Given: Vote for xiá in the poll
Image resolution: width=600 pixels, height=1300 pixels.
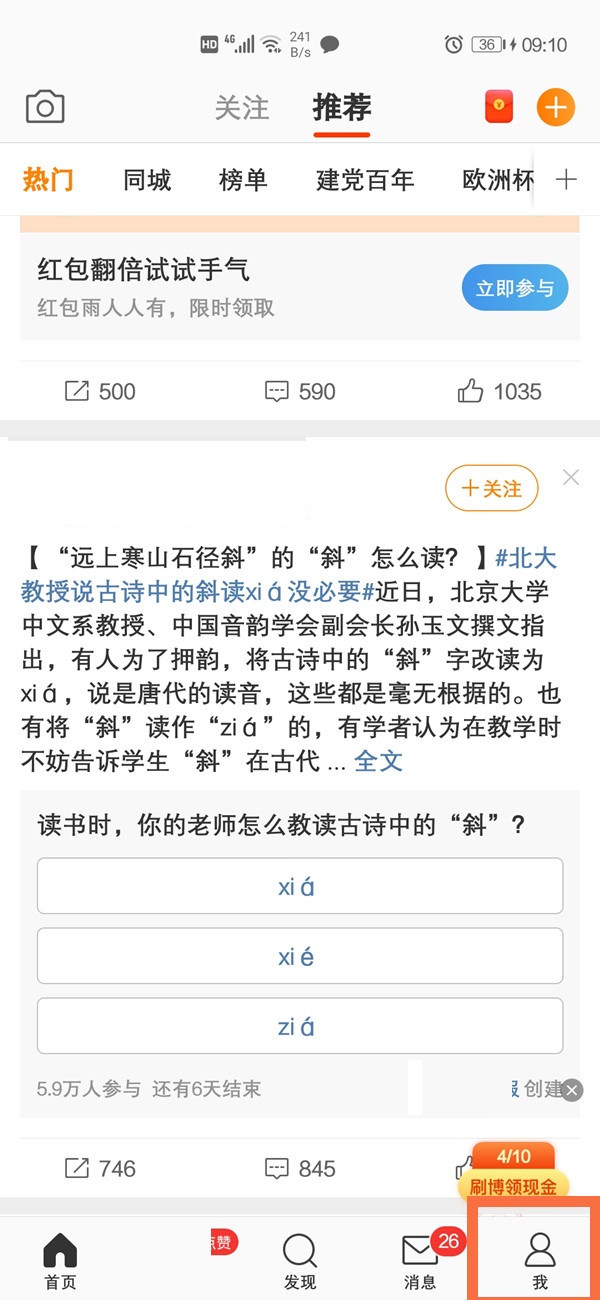Looking at the screenshot, I should (299, 886).
